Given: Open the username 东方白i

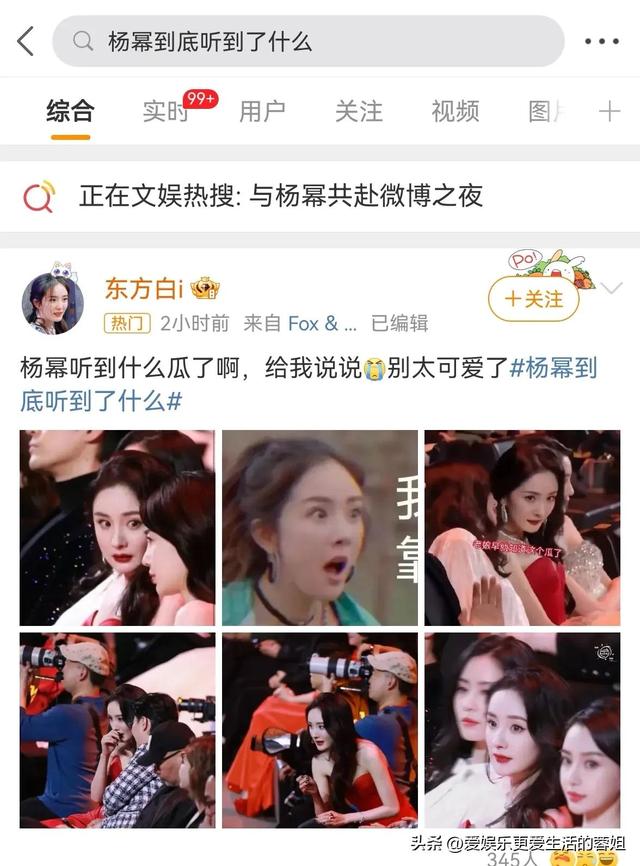Looking at the screenshot, I should click(144, 289).
